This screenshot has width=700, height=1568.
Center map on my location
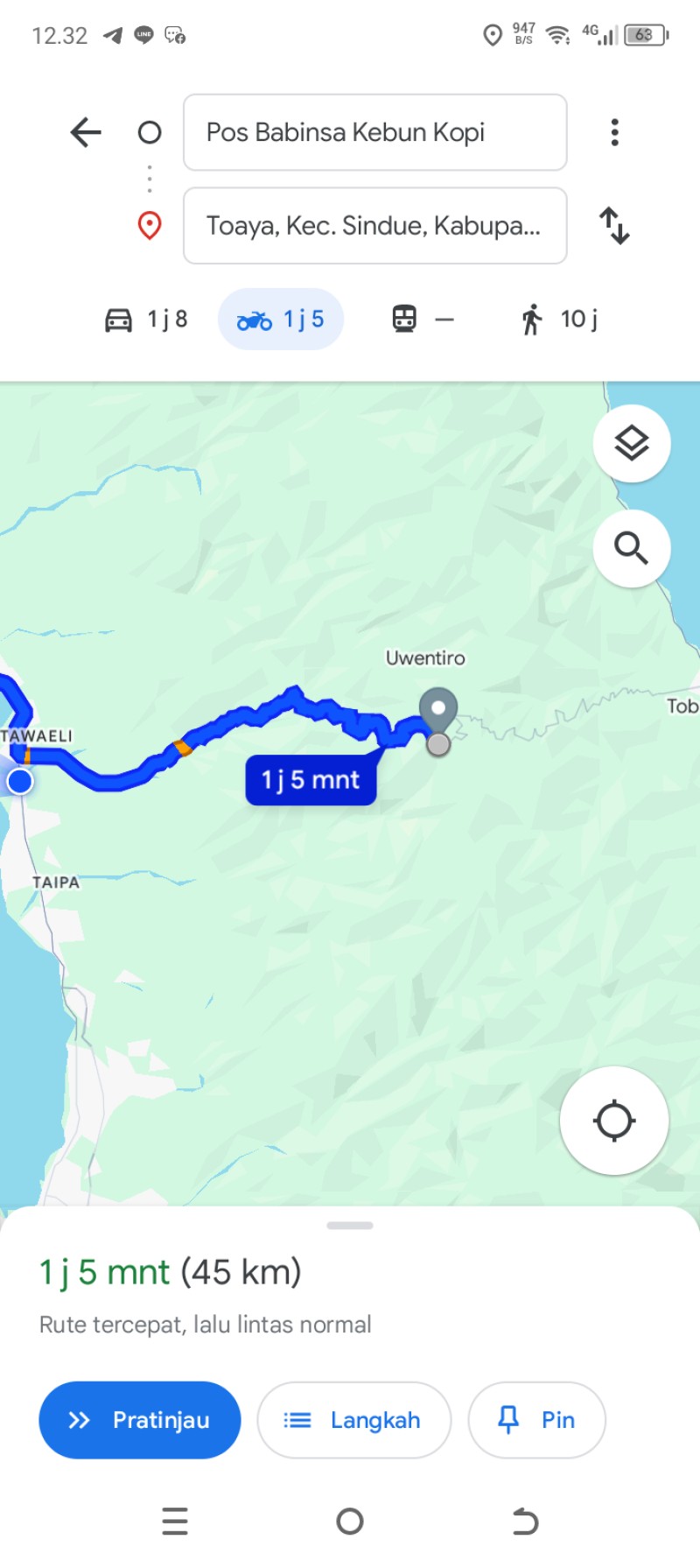[614, 1121]
